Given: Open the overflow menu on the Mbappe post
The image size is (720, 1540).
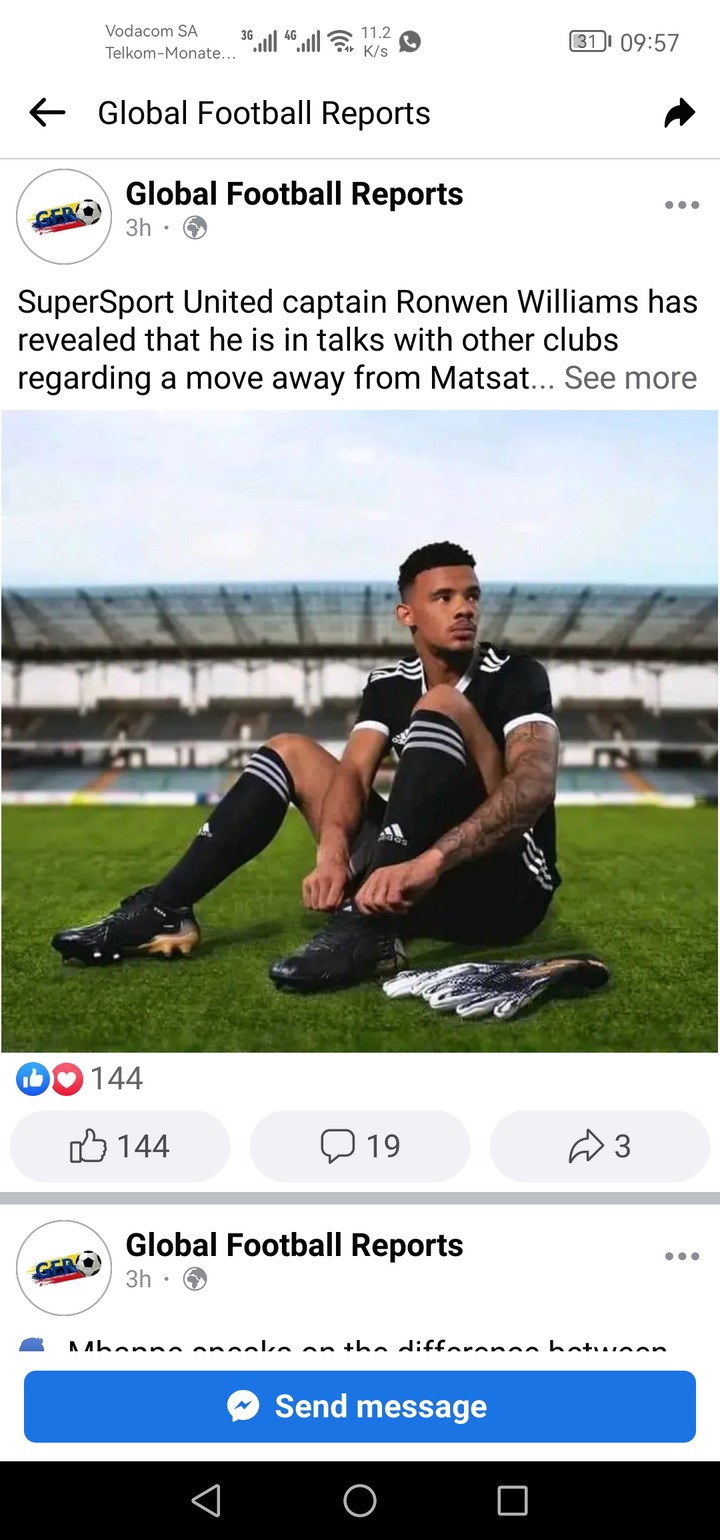Looking at the screenshot, I should click(682, 1257).
